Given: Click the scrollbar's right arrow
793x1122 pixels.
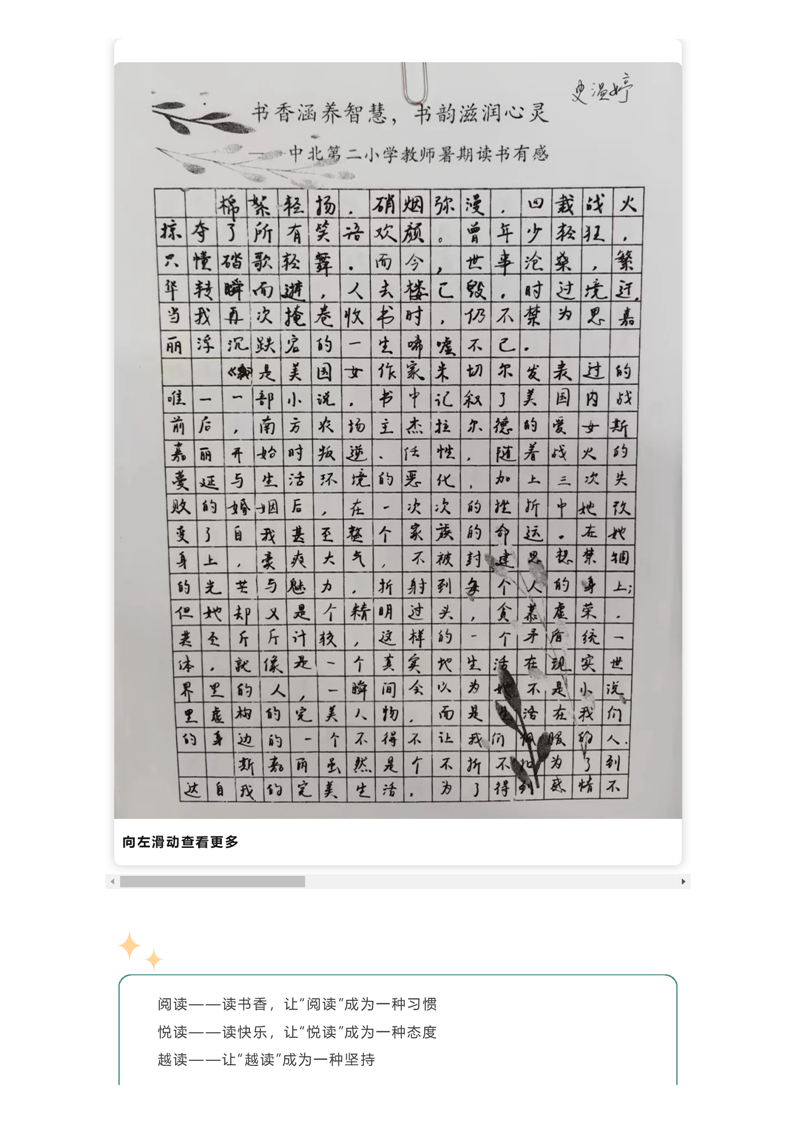Looking at the screenshot, I should pos(683,882).
